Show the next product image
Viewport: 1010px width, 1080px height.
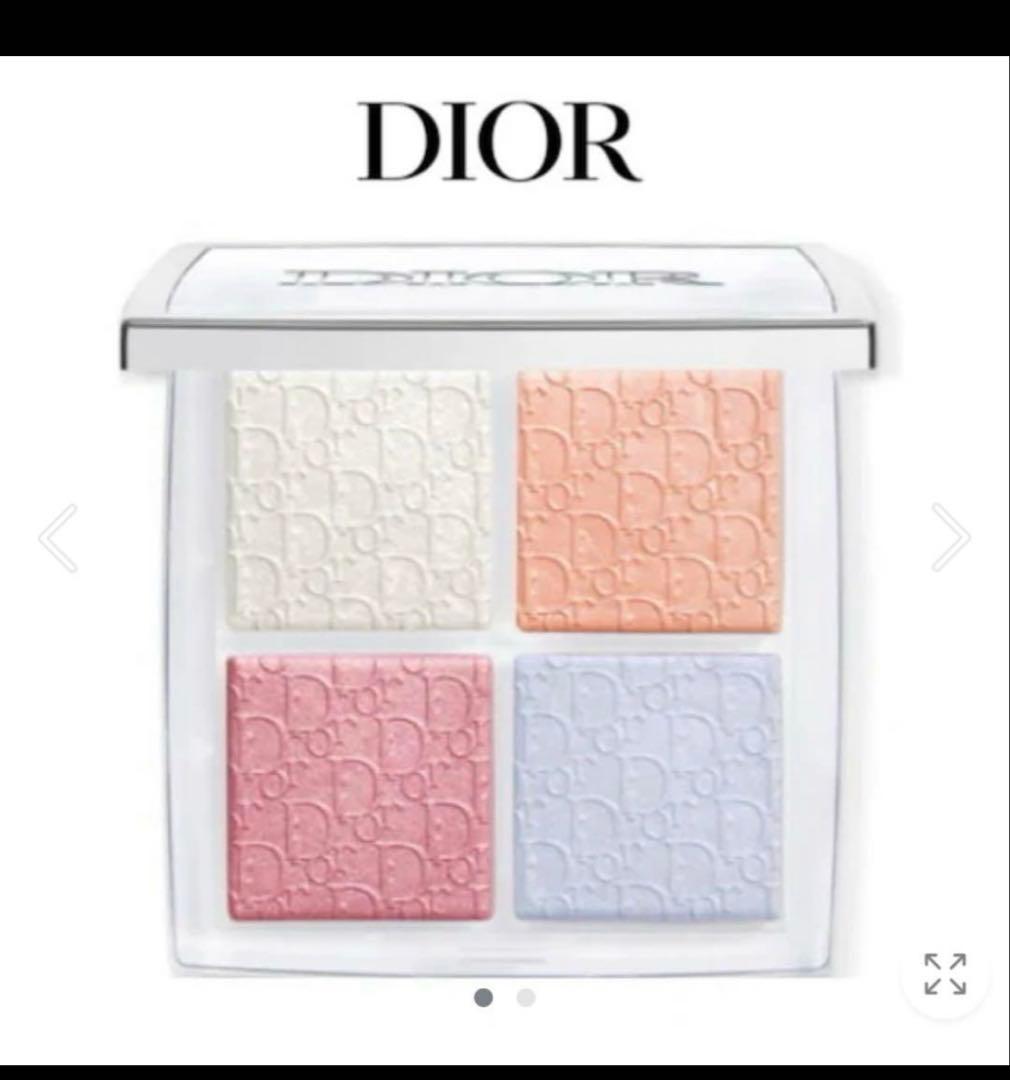(951, 537)
